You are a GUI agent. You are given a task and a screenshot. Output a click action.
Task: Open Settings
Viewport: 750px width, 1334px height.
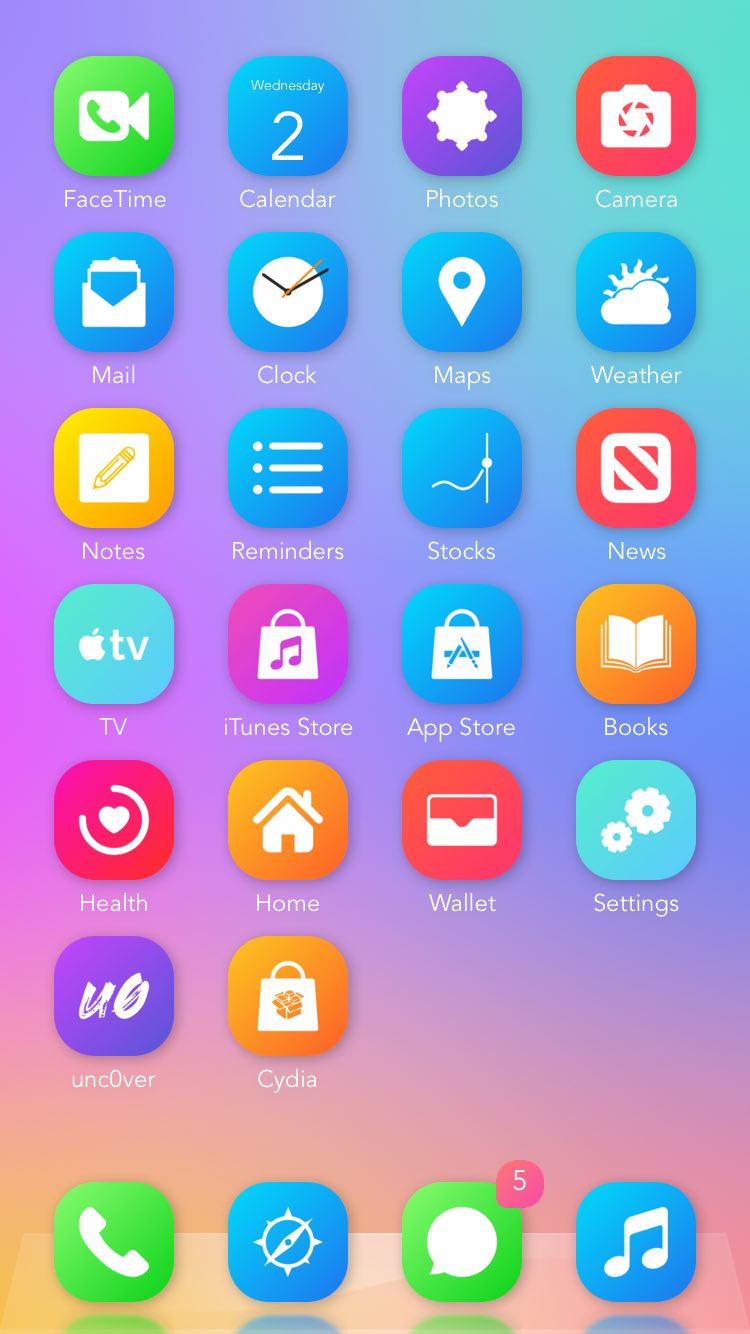coord(636,820)
